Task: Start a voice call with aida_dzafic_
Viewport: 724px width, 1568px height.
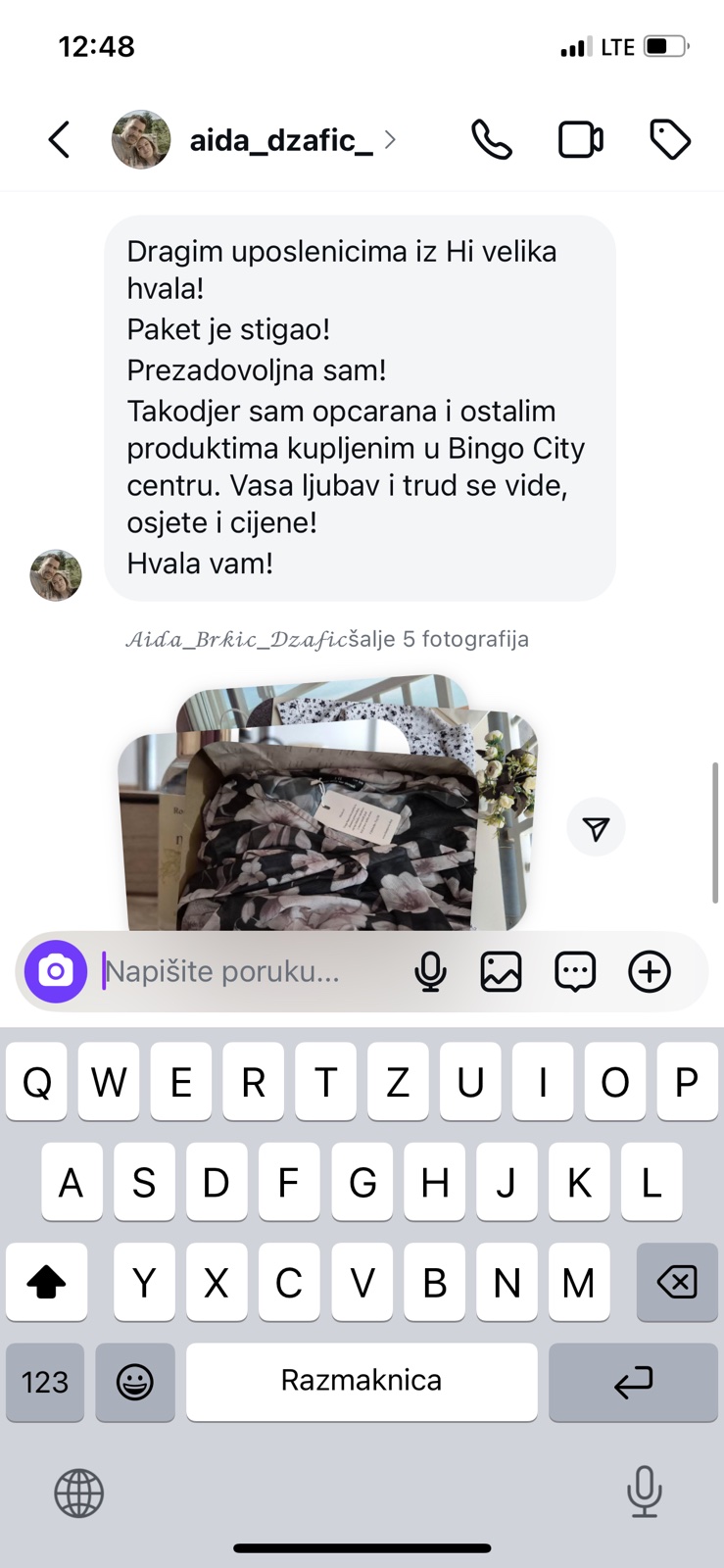Action: coord(491,140)
